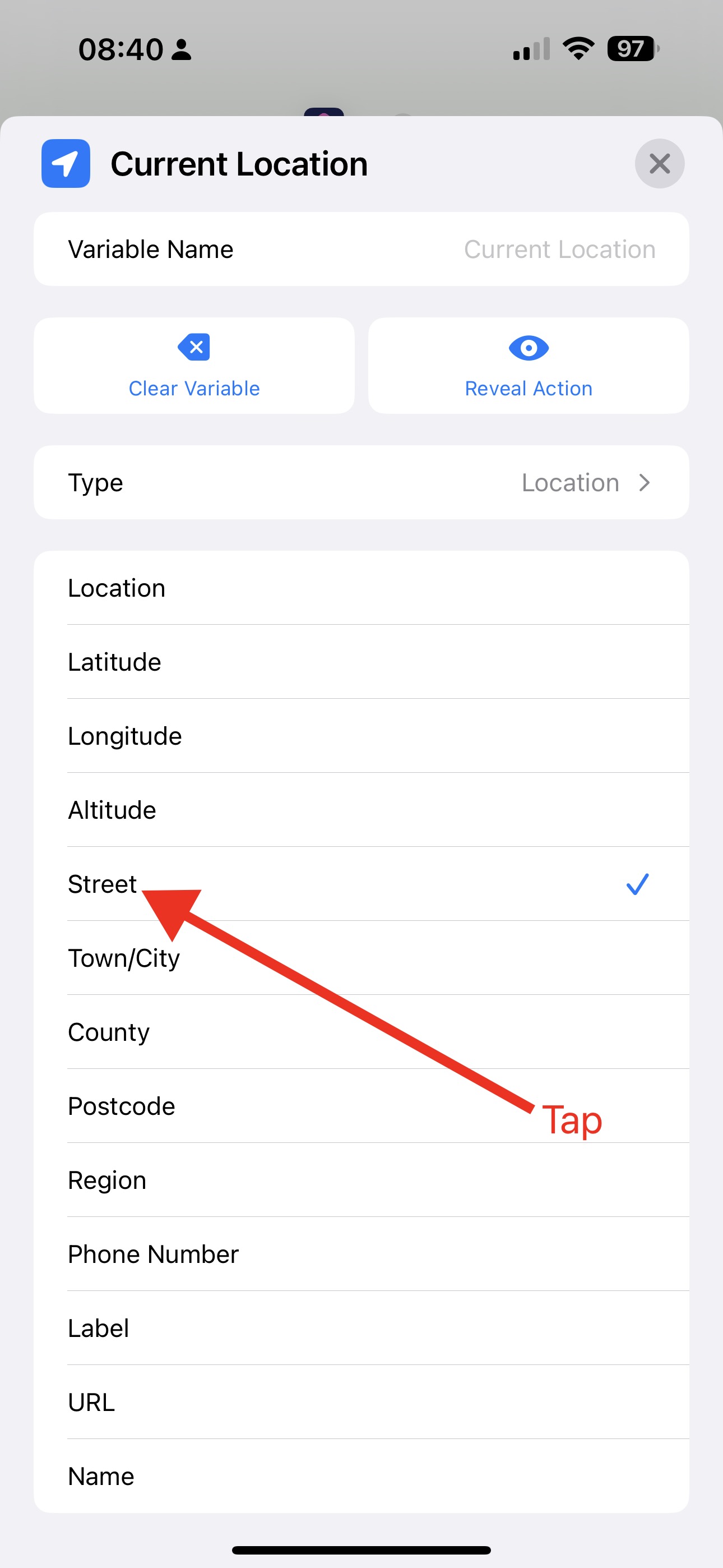Pick County
This screenshot has width=723, height=1568.
361,1032
